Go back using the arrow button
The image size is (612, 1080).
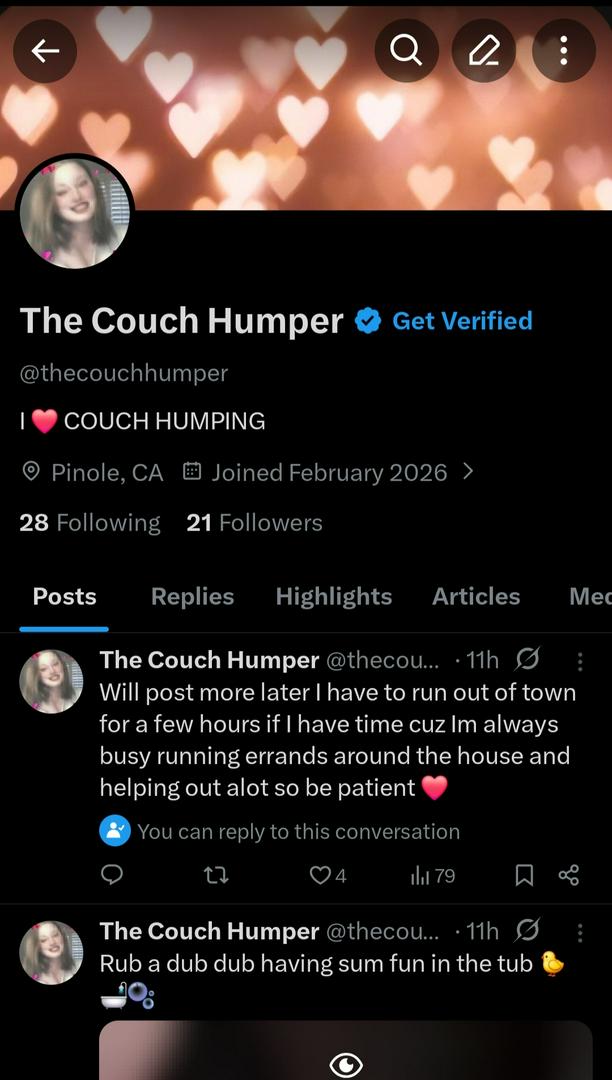(45, 51)
